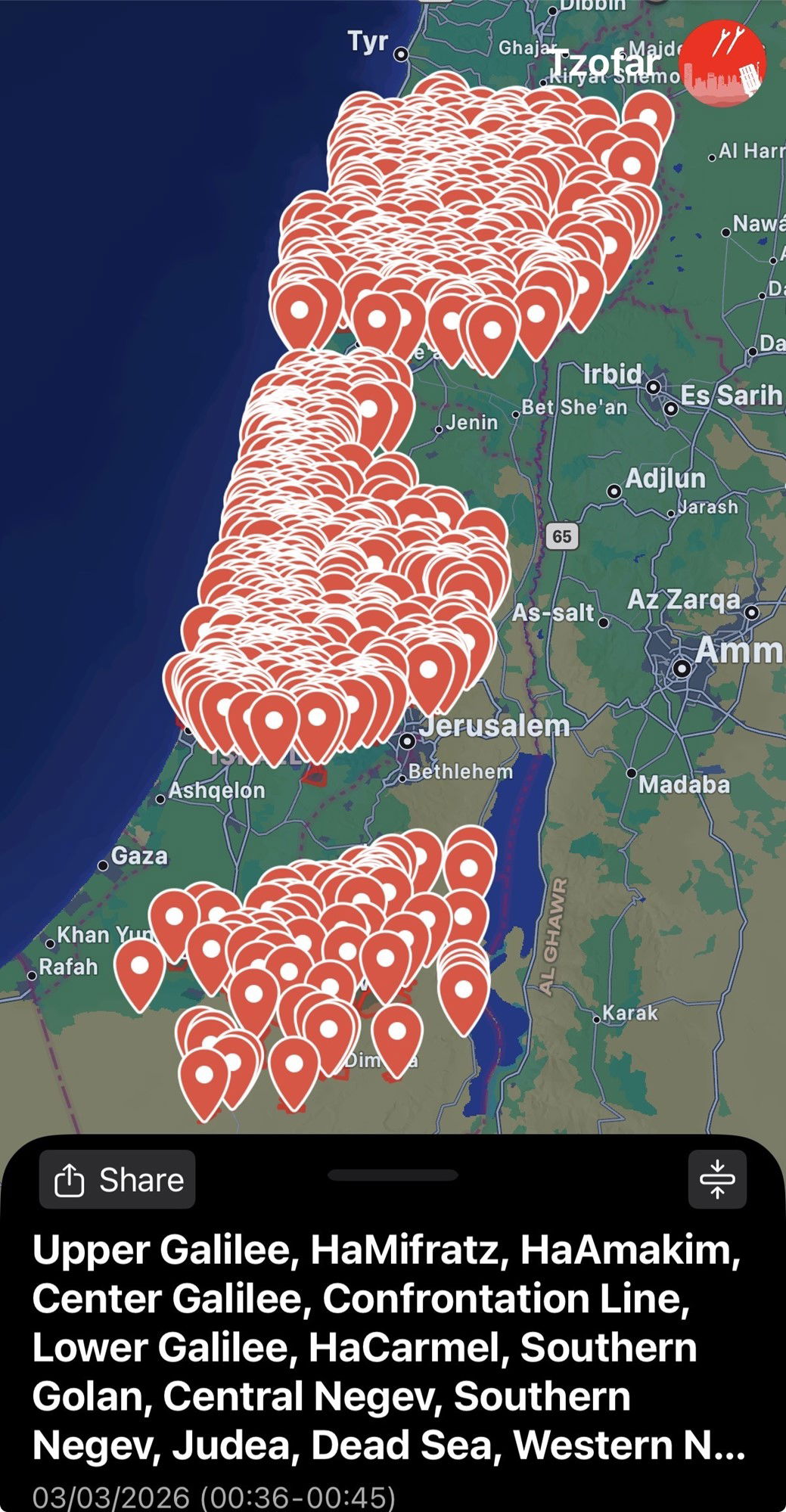The image size is (786, 1512).
Task: Collapse the alert details panel
Action: click(x=716, y=1179)
